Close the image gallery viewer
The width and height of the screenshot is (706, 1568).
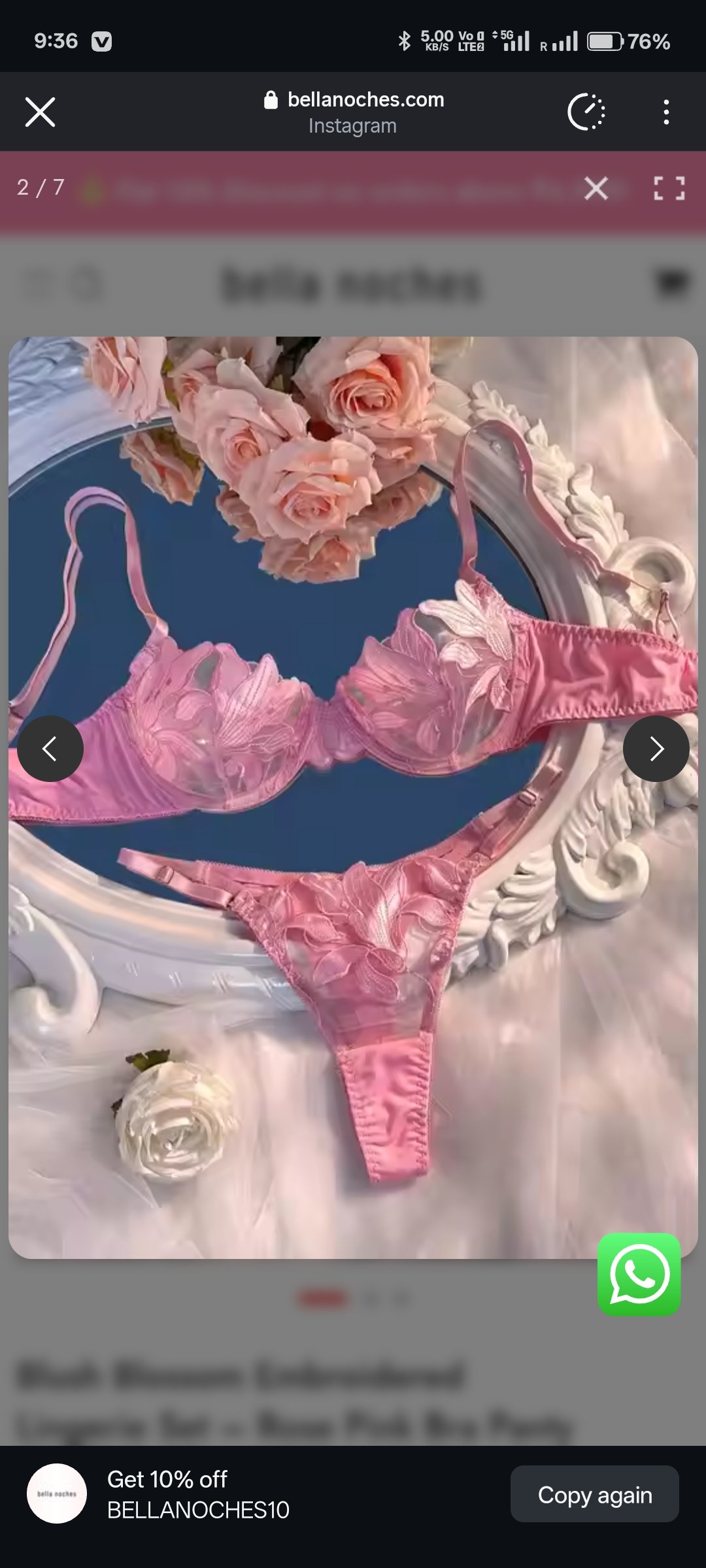coord(596,188)
